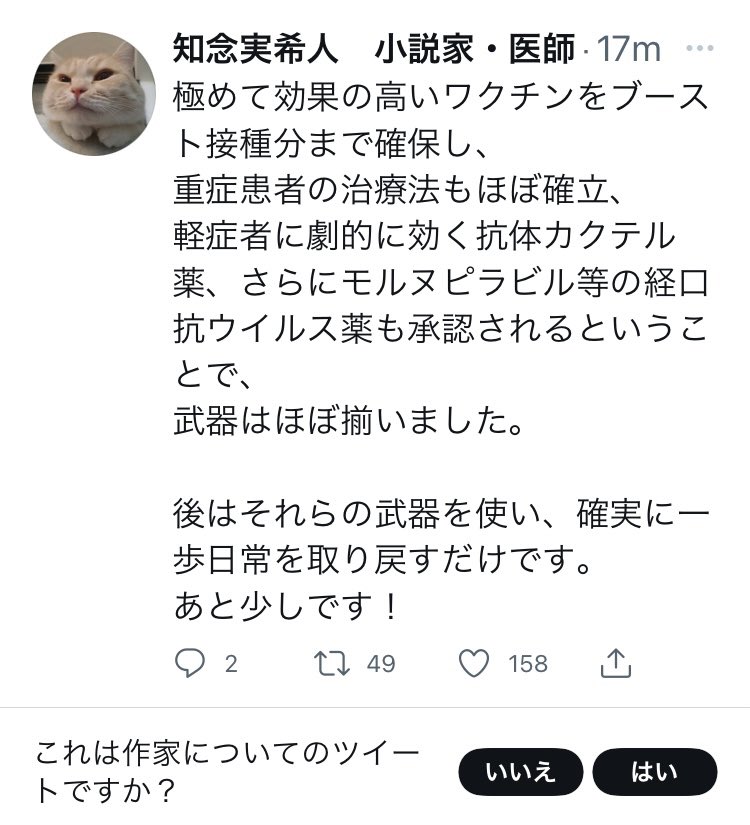This screenshot has width=750, height=825.
Task: Open 知念実希人's profile name
Action: coord(375,48)
